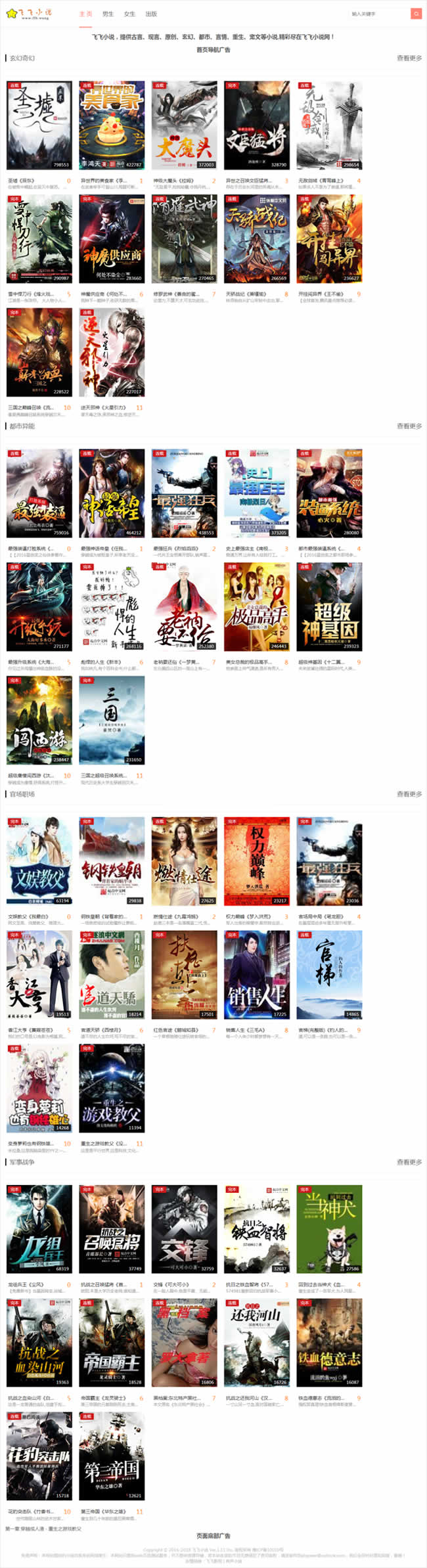
Task: Open the 权力巅峰 novel cover
Action: click(x=257, y=861)
